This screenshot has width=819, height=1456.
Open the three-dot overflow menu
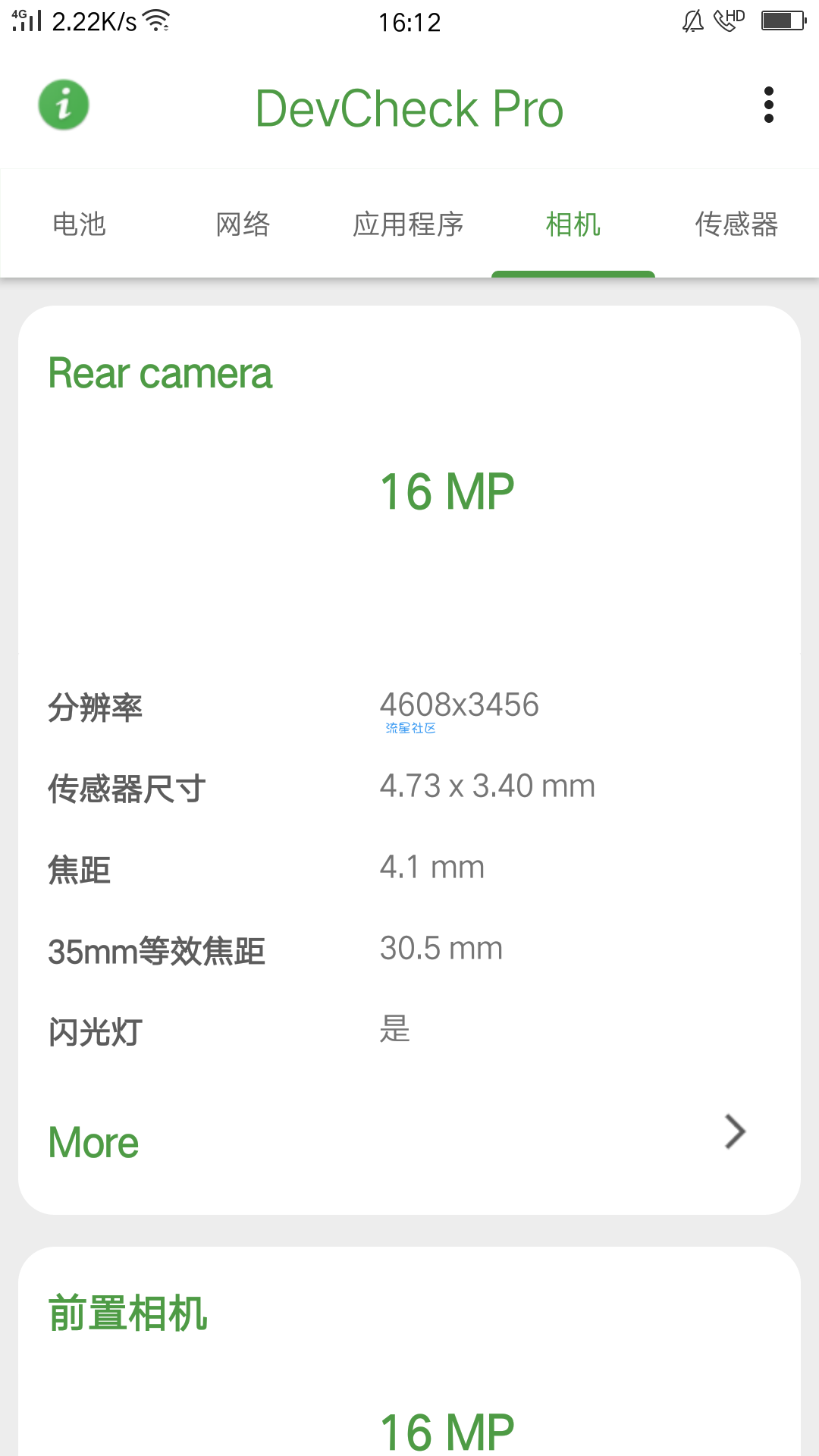[x=768, y=105]
